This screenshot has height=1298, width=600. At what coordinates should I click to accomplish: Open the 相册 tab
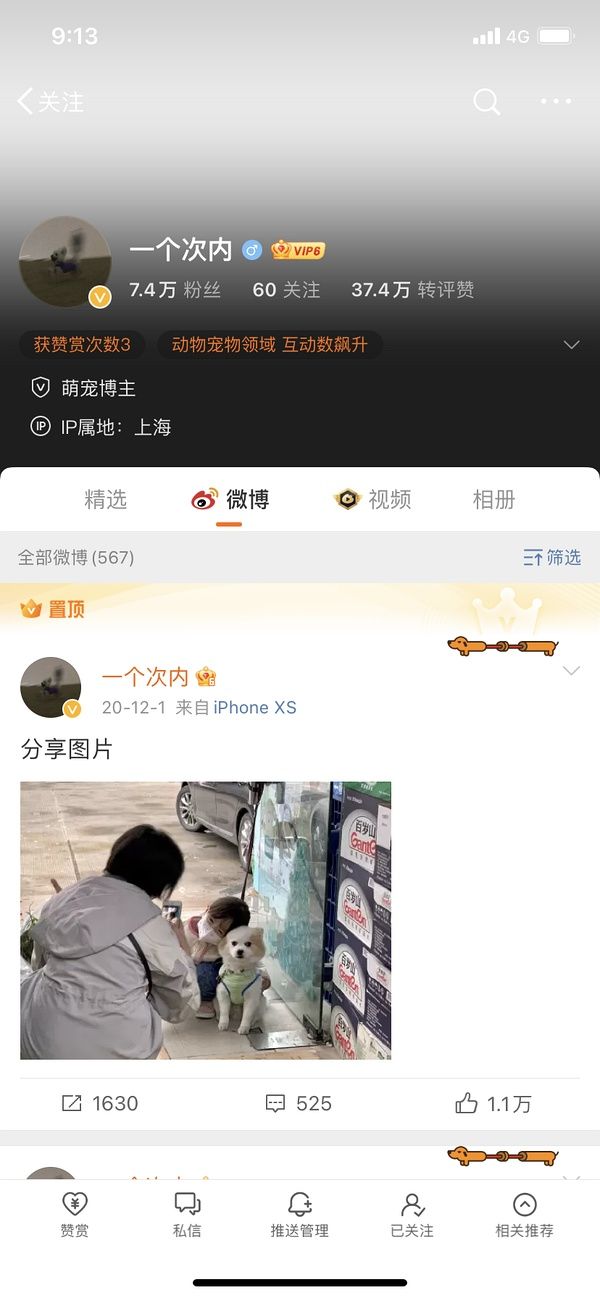493,499
